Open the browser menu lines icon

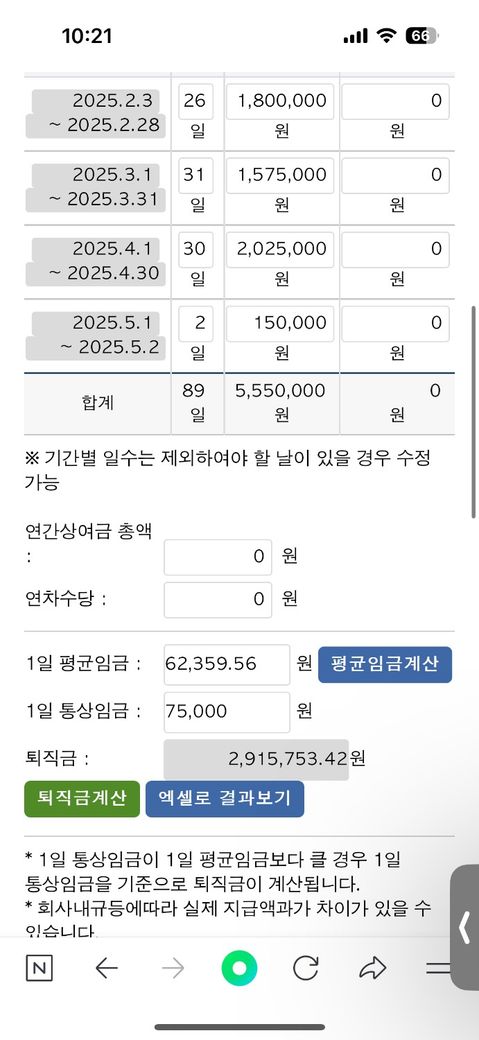[x=438, y=969]
